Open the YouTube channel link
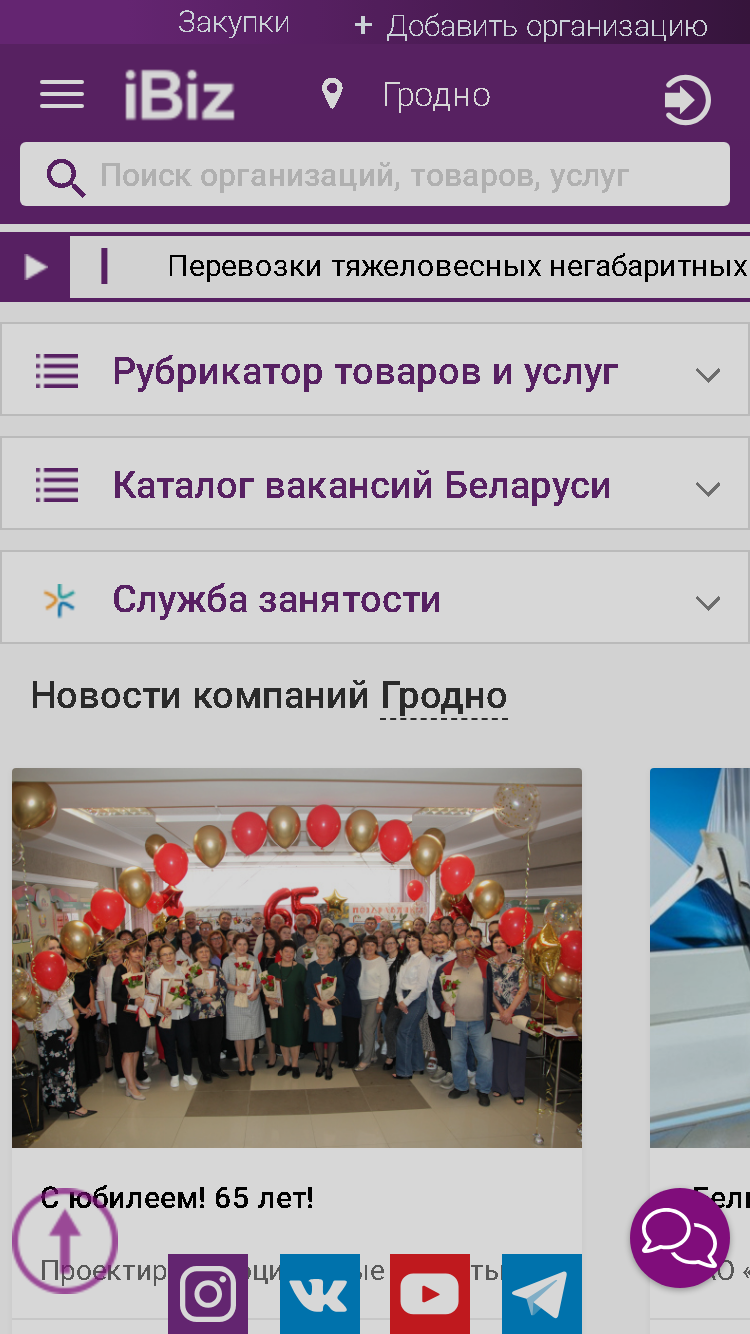Image resolution: width=750 pixels, height=1334 pixels. (x=430, y=1294)
